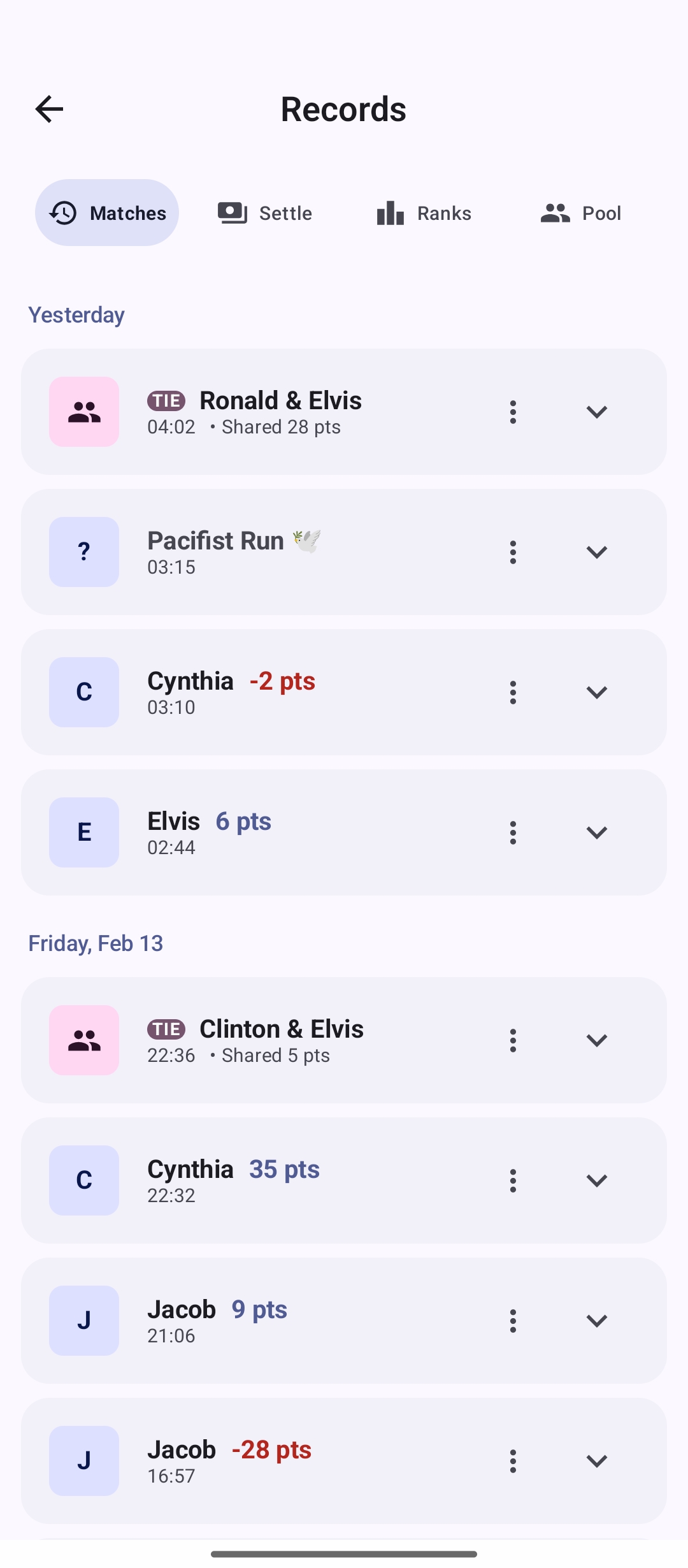This screenshot has width=688, height=1568.
Task: Open options for Cynthia's -2 pts match
Action: pos(513,692)
